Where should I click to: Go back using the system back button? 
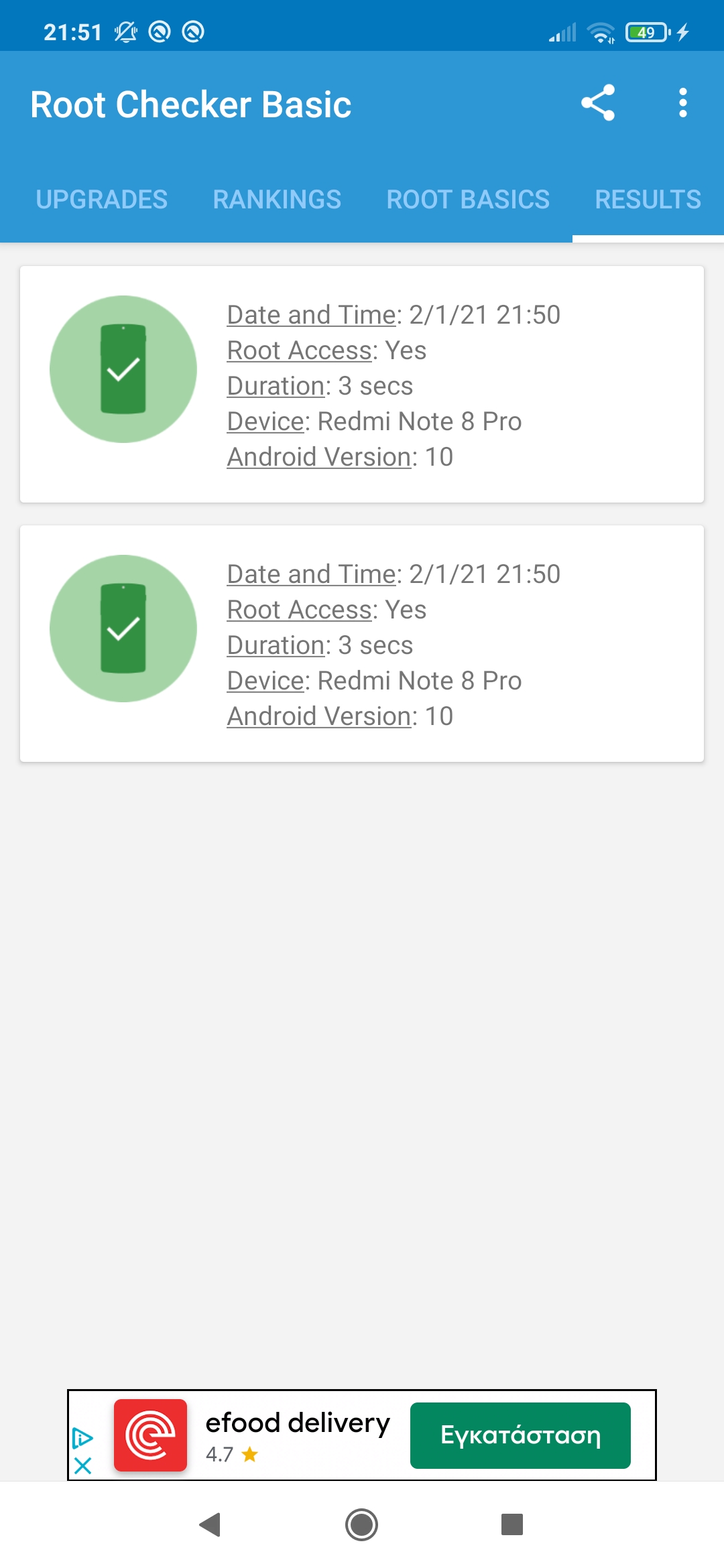pyautogui.click(x=210, y=1524)
